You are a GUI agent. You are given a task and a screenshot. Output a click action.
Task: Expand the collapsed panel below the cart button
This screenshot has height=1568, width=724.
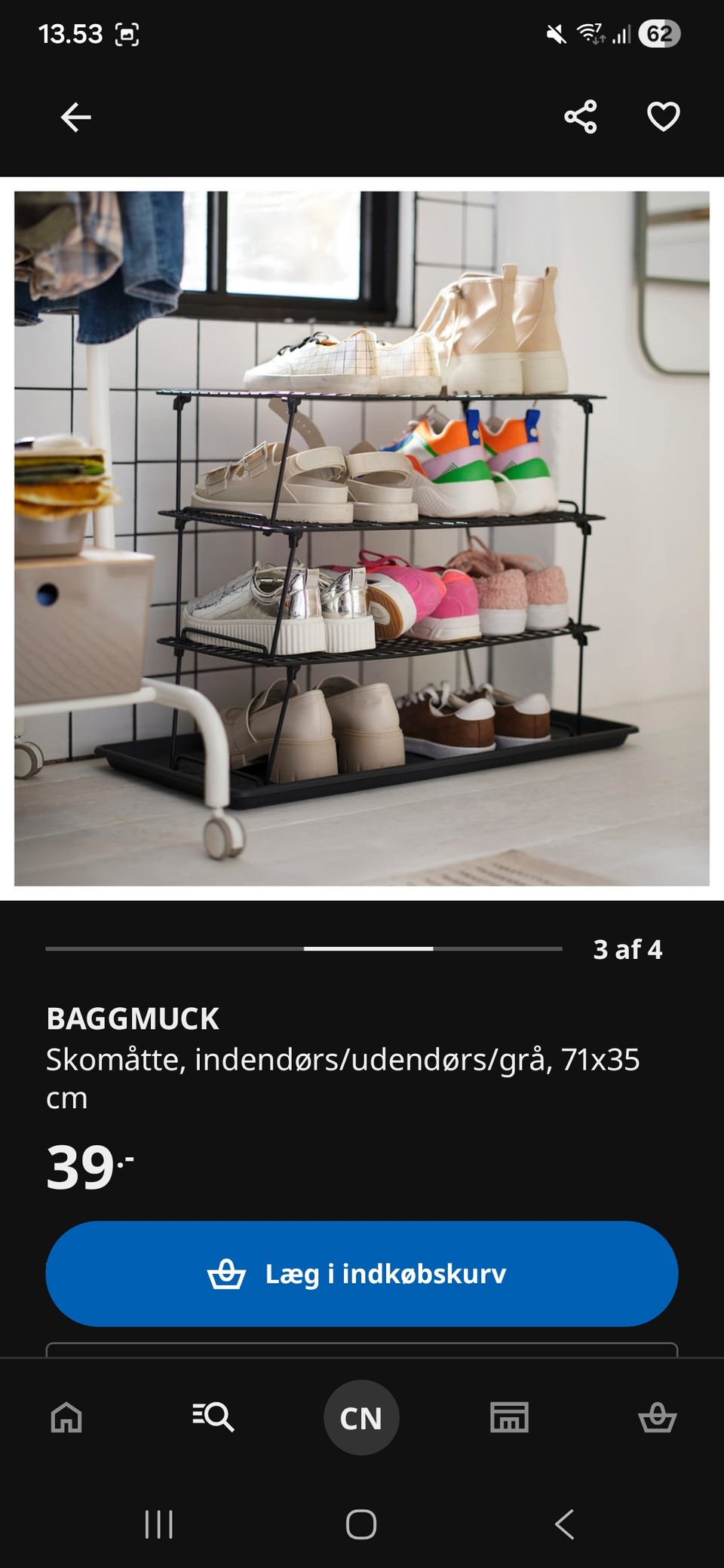pos(362,1349)
